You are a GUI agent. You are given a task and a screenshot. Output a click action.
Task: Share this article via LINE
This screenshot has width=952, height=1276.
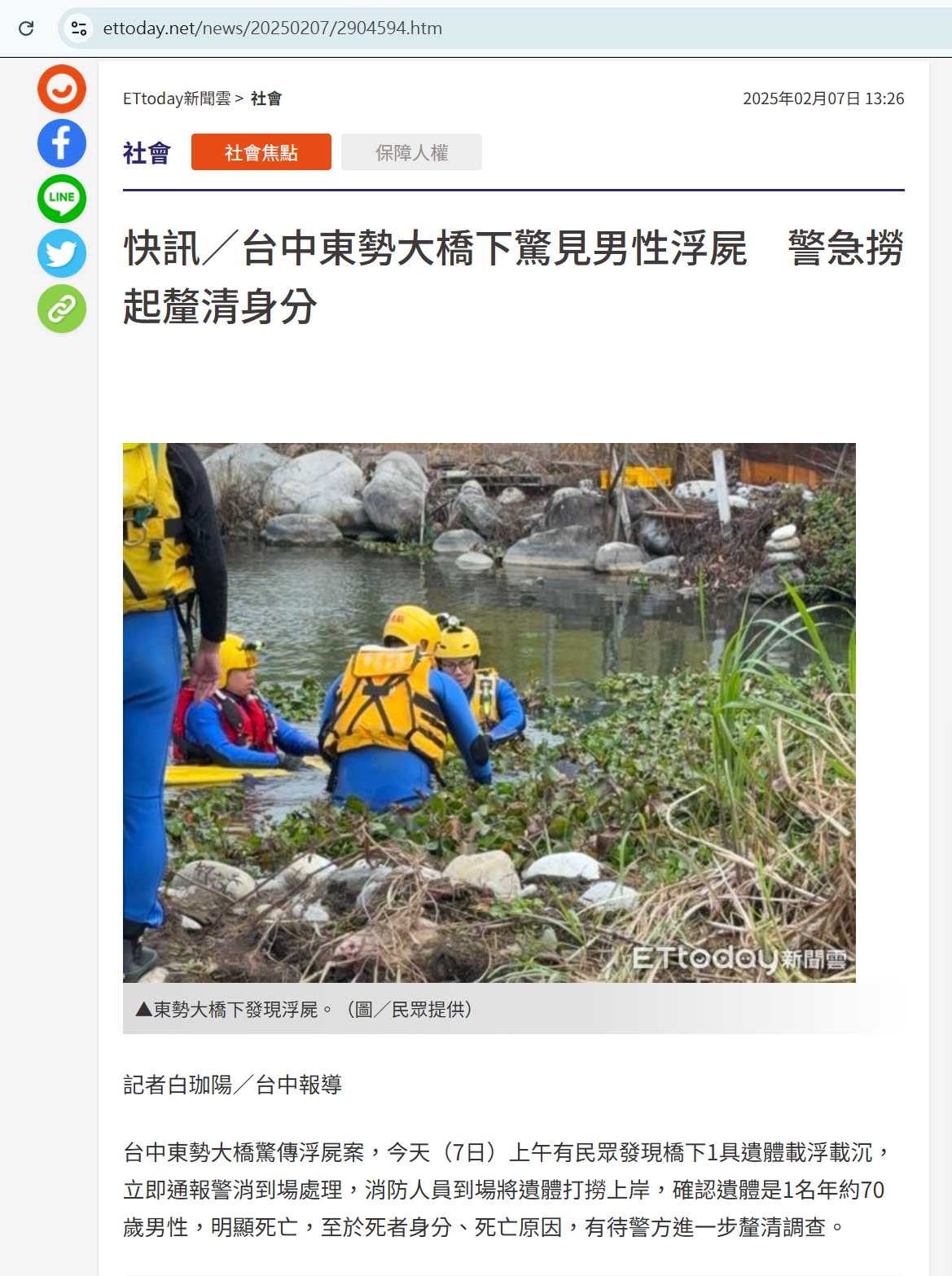pyautogui.click(x=62, y=198)
